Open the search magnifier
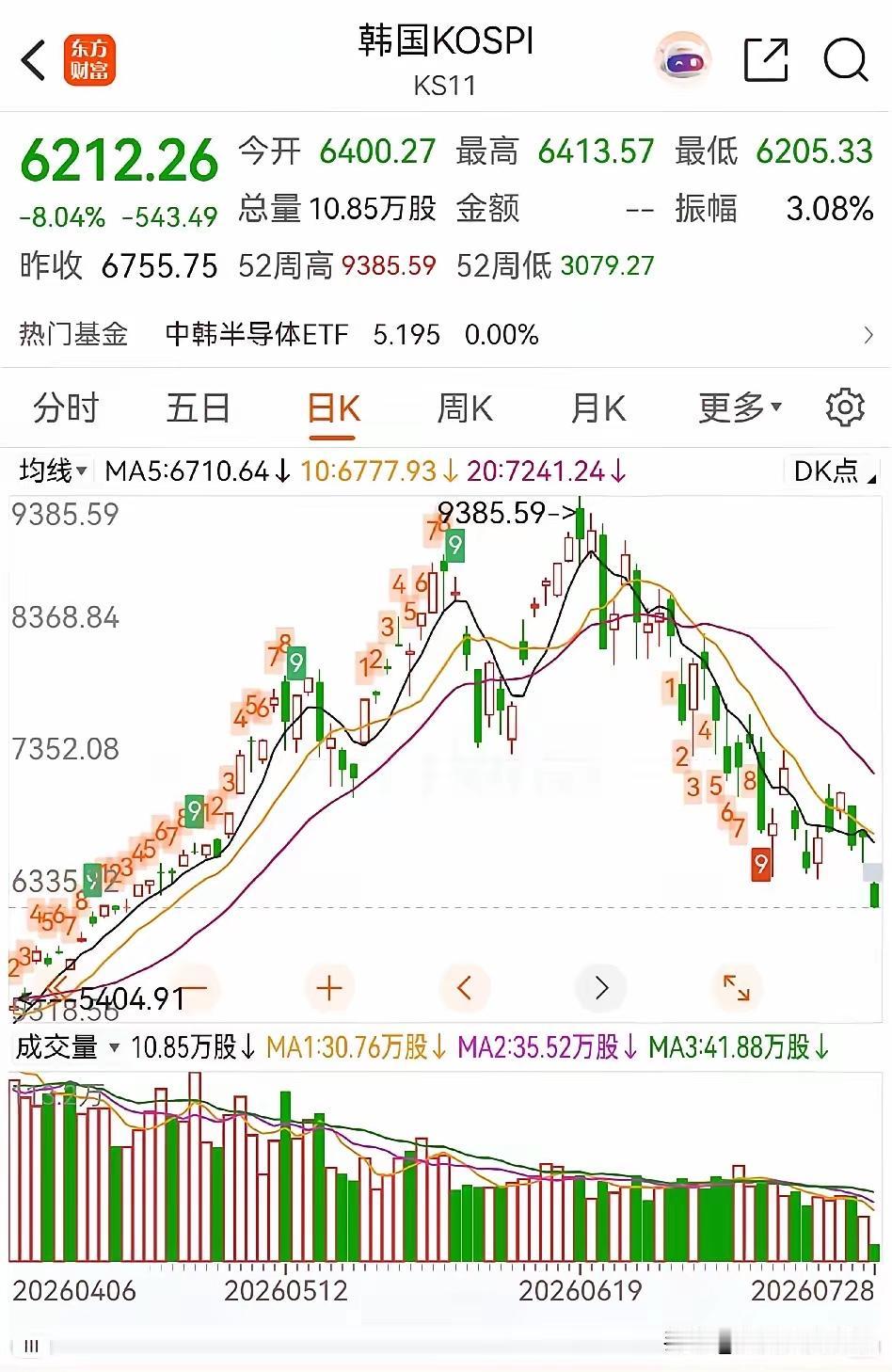 click(x=845, y=61)
